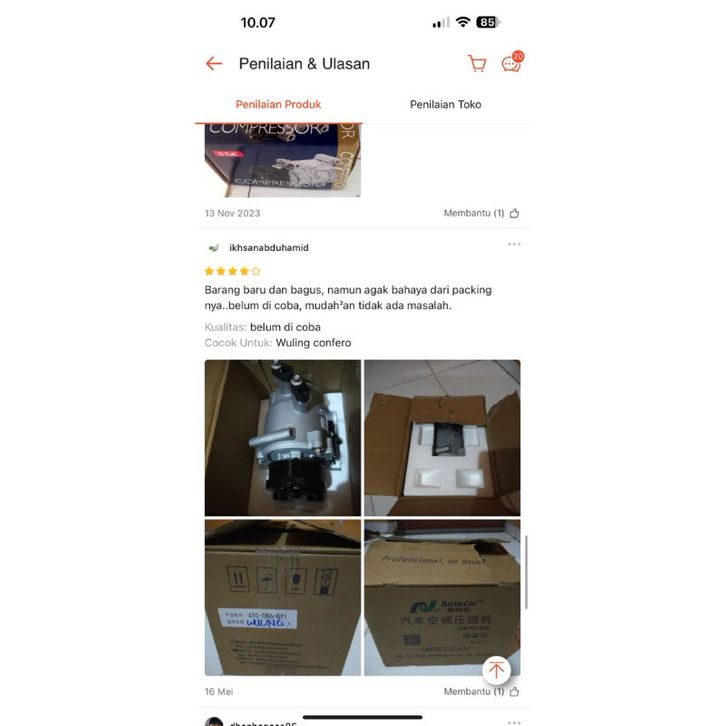The image size is (726, 726).
Task: Switch to Penilaian Toko tab
Action: pyautogui.click(x=445, y=104)
